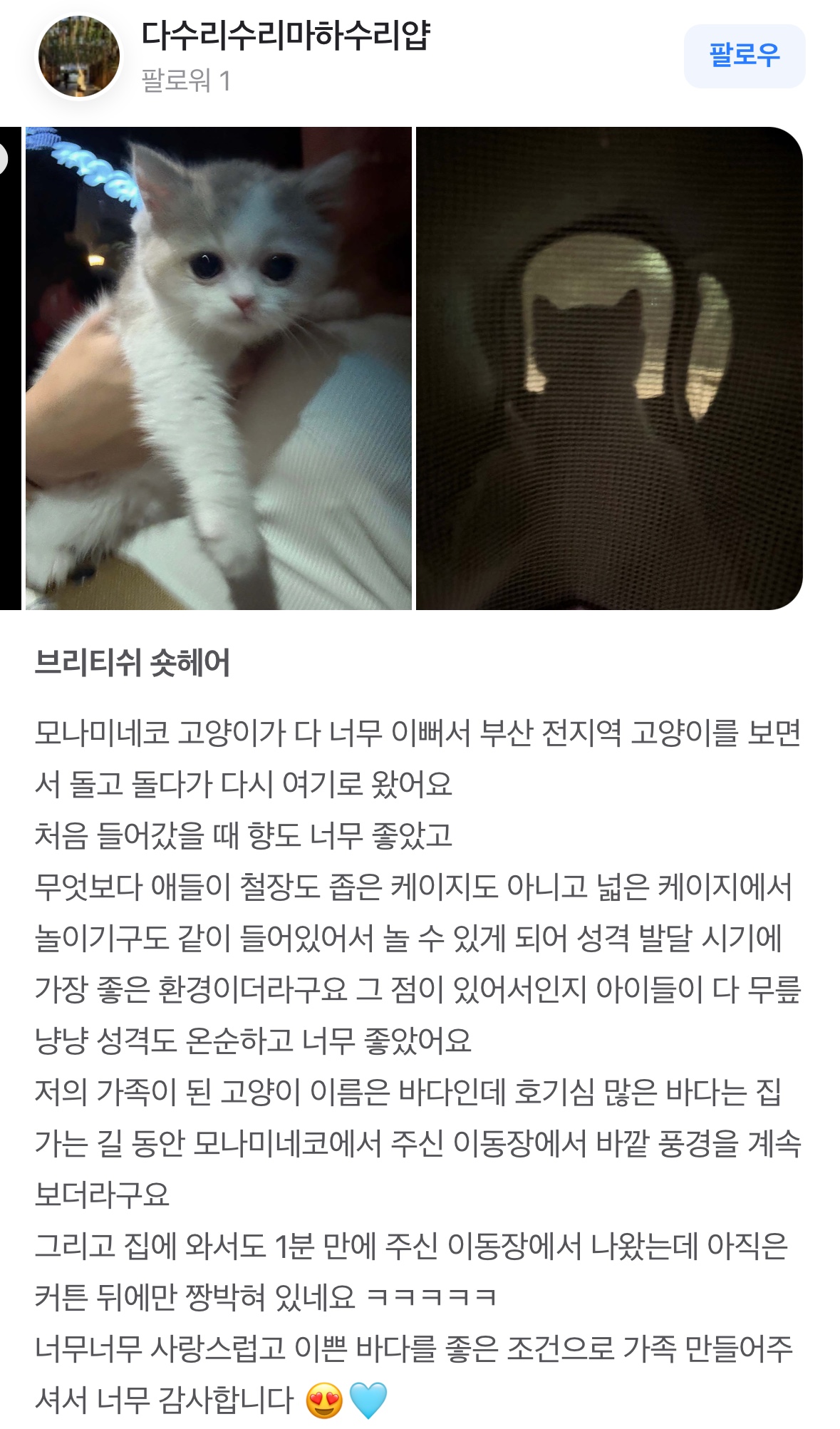Open the kitten held in hand photo
This screenshot has width=840, height=1429.
pos(219,368)
